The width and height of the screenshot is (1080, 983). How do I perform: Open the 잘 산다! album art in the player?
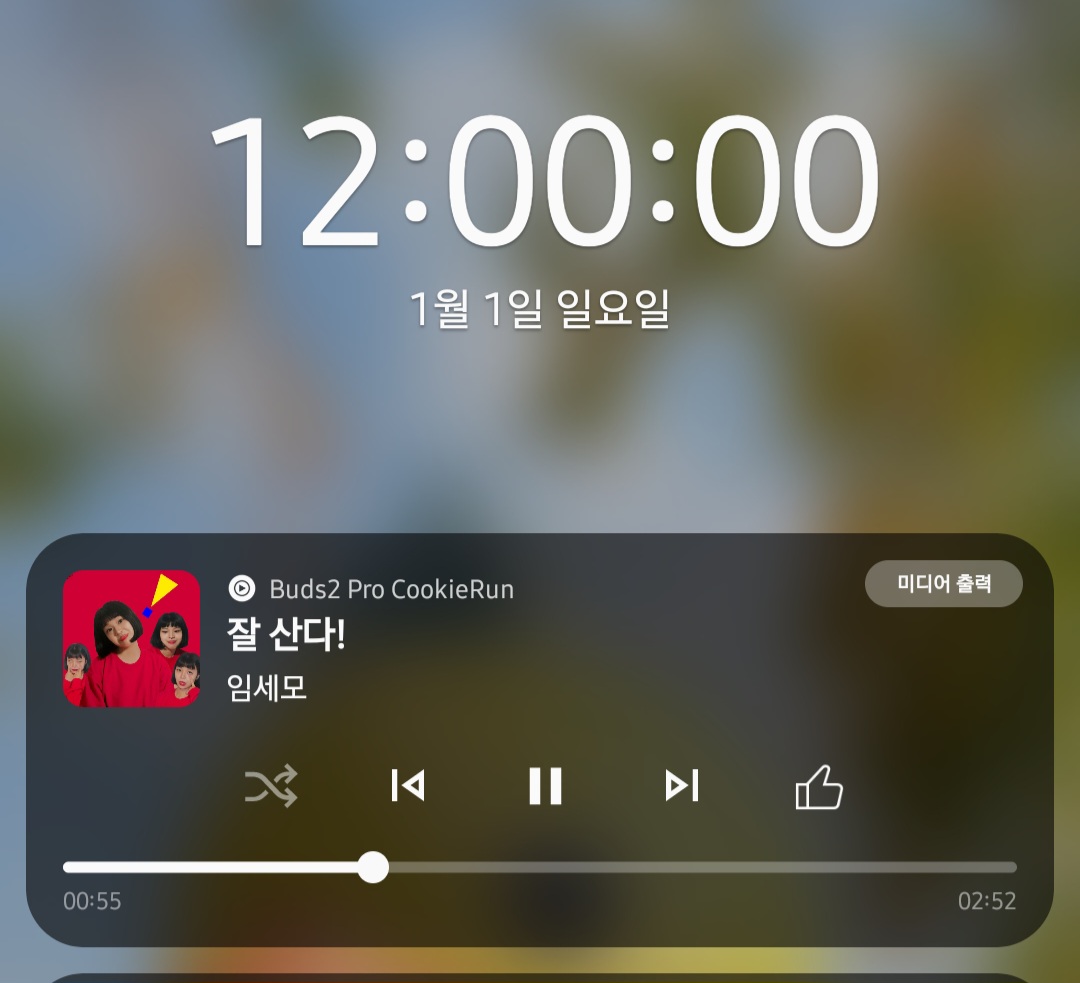coord(131,638)
